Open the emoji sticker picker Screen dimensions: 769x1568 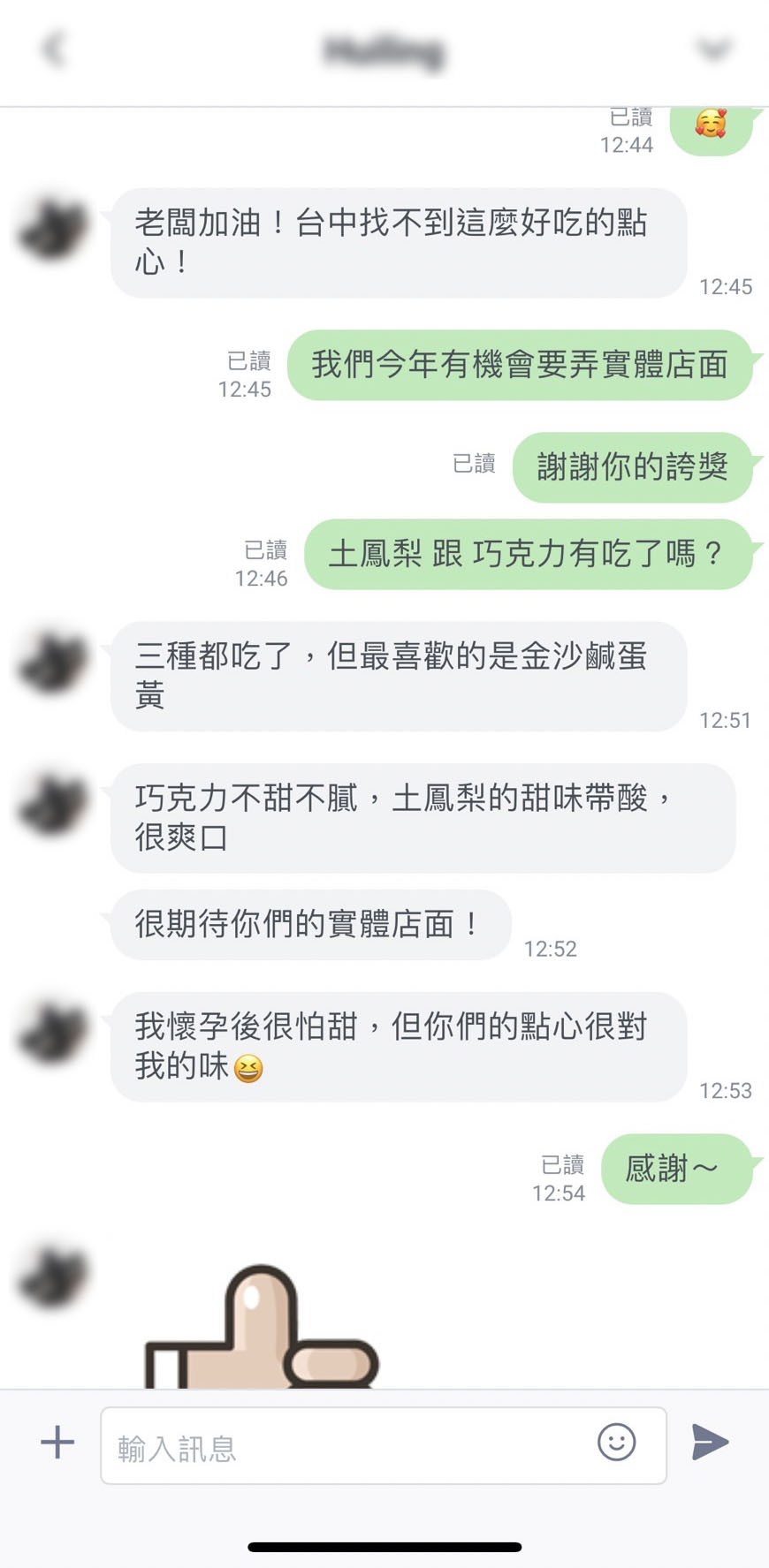[x=616, y=1443]
